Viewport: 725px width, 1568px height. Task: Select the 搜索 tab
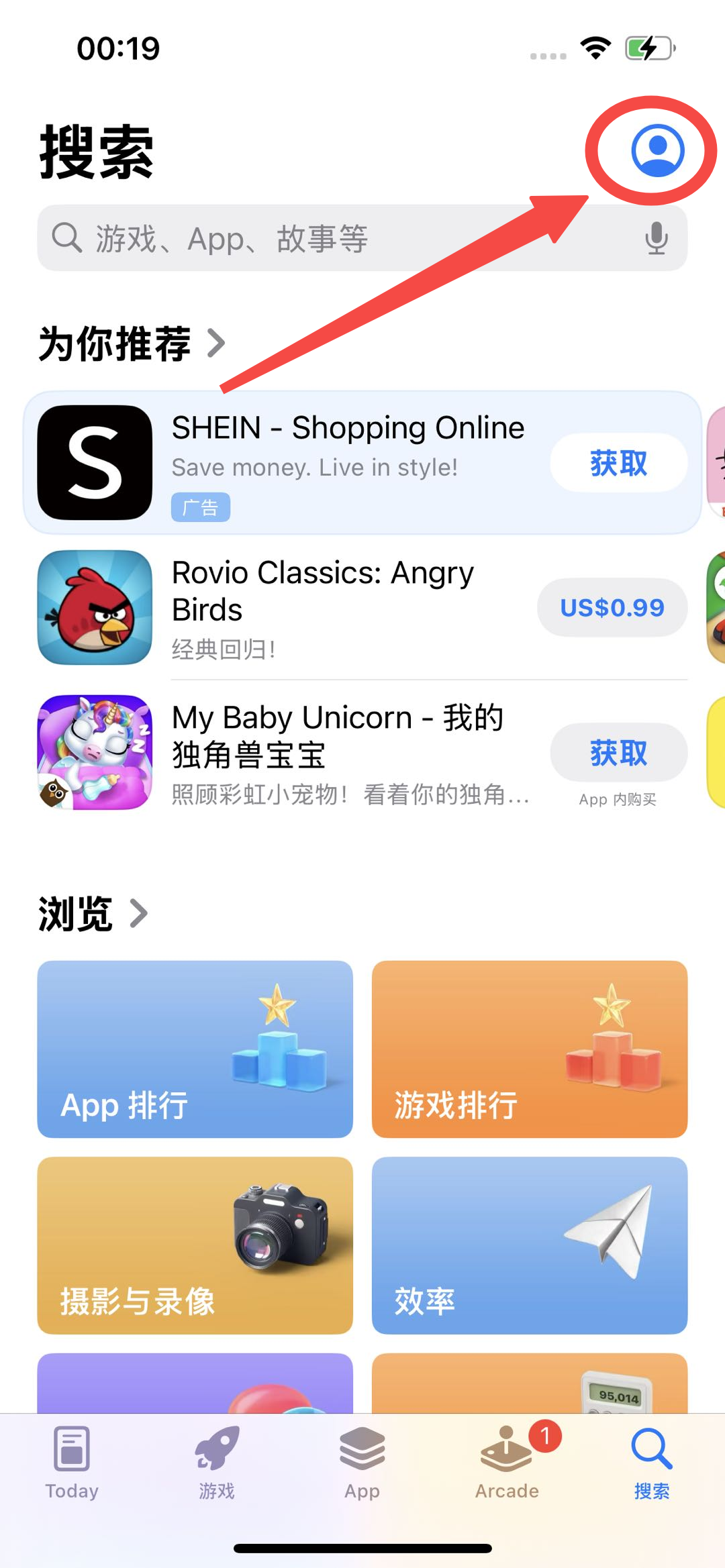(652, 1463)
